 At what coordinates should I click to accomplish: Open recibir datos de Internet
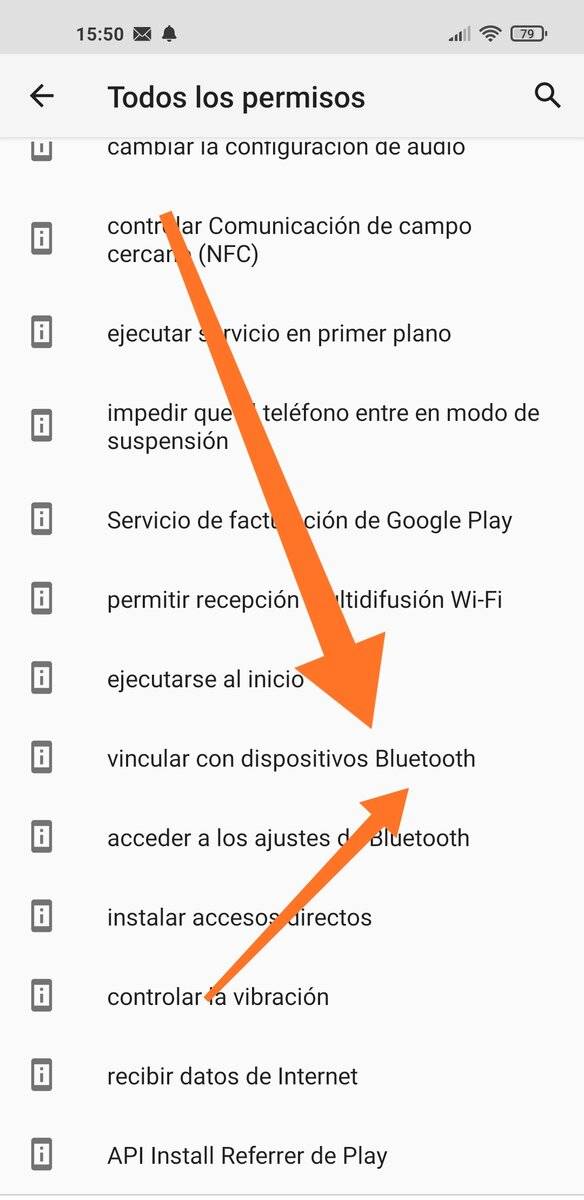292,1076
